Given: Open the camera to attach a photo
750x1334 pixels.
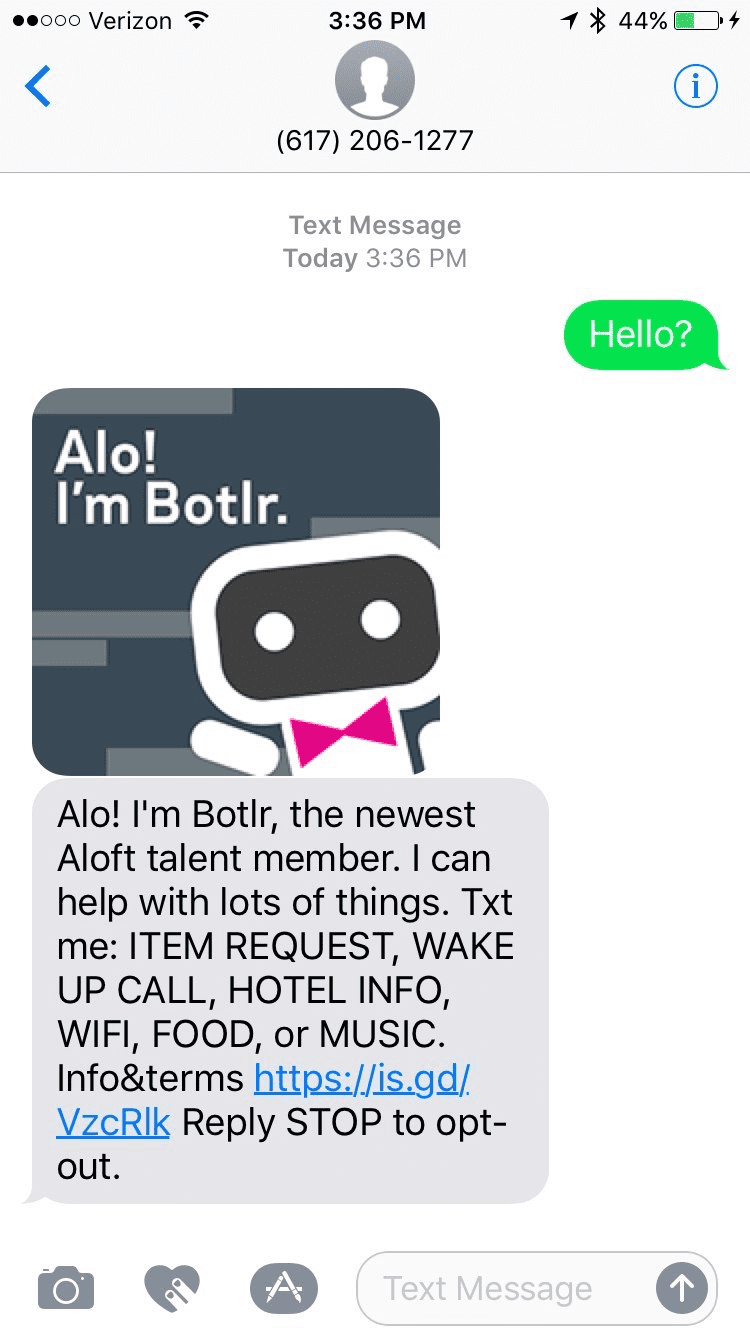Looking at the screenshot, I should [66, 1288].
